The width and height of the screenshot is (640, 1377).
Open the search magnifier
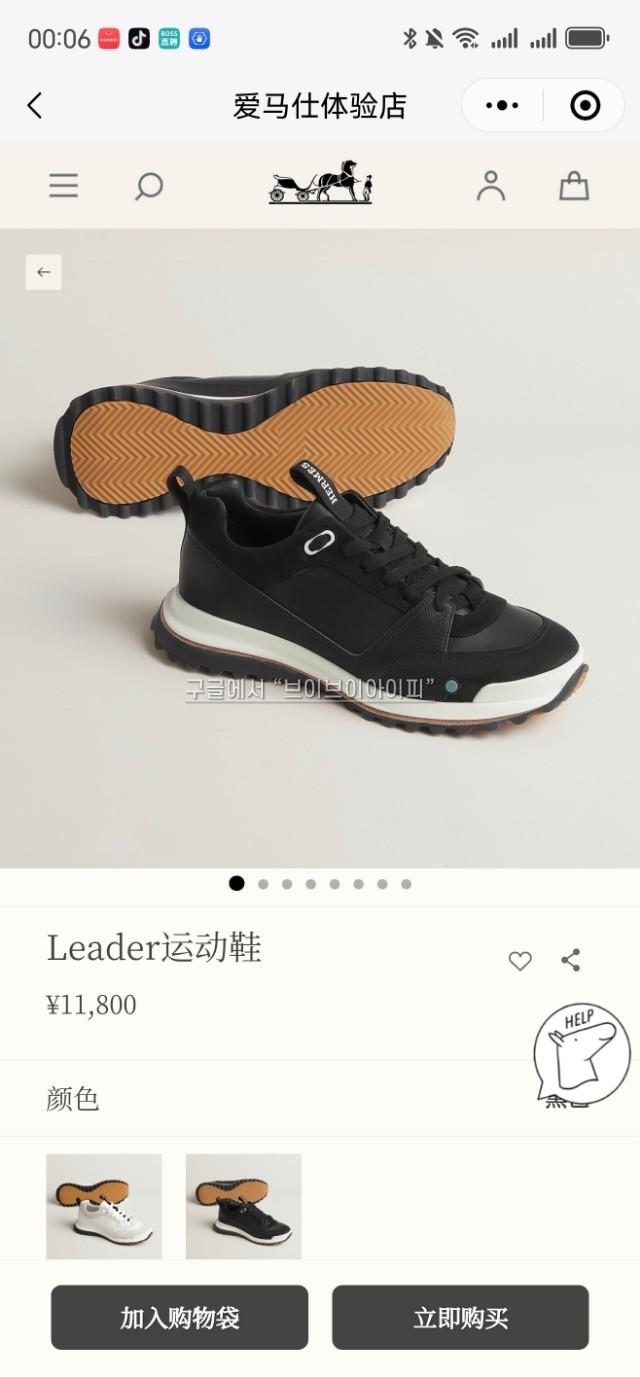(149, 186)
